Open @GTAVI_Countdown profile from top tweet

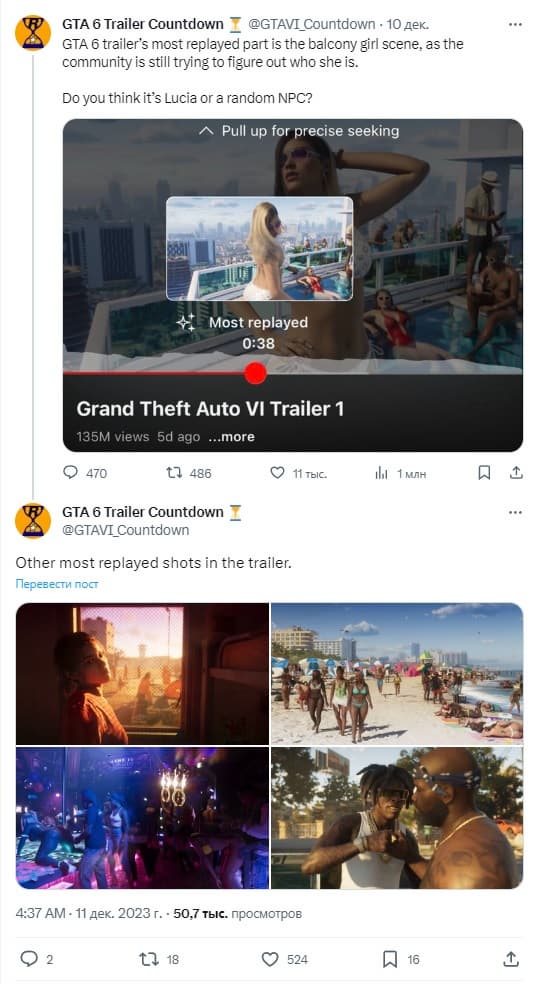tap(312, 24)
